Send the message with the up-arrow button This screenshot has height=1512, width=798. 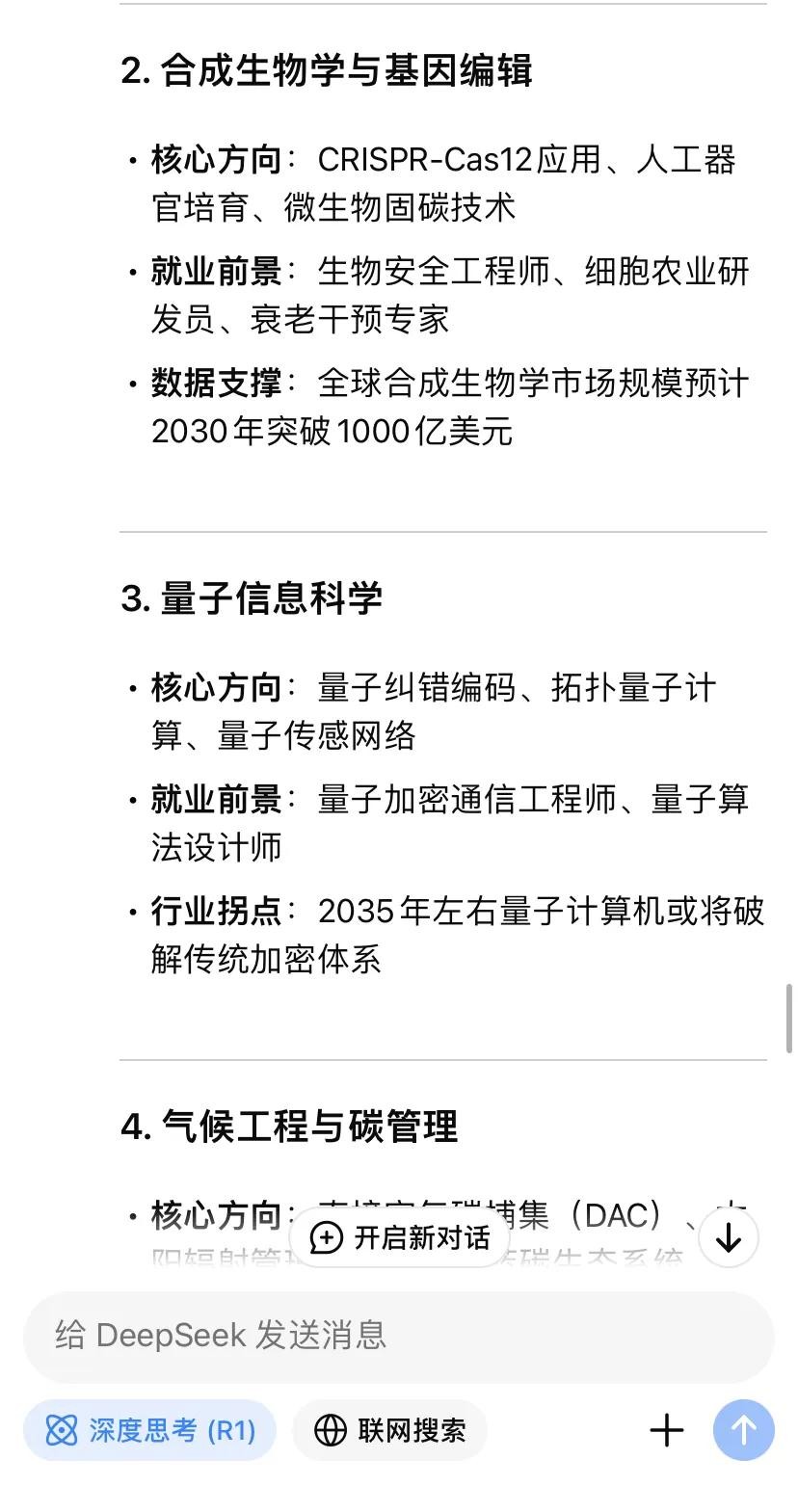(x=743, y=1430)
